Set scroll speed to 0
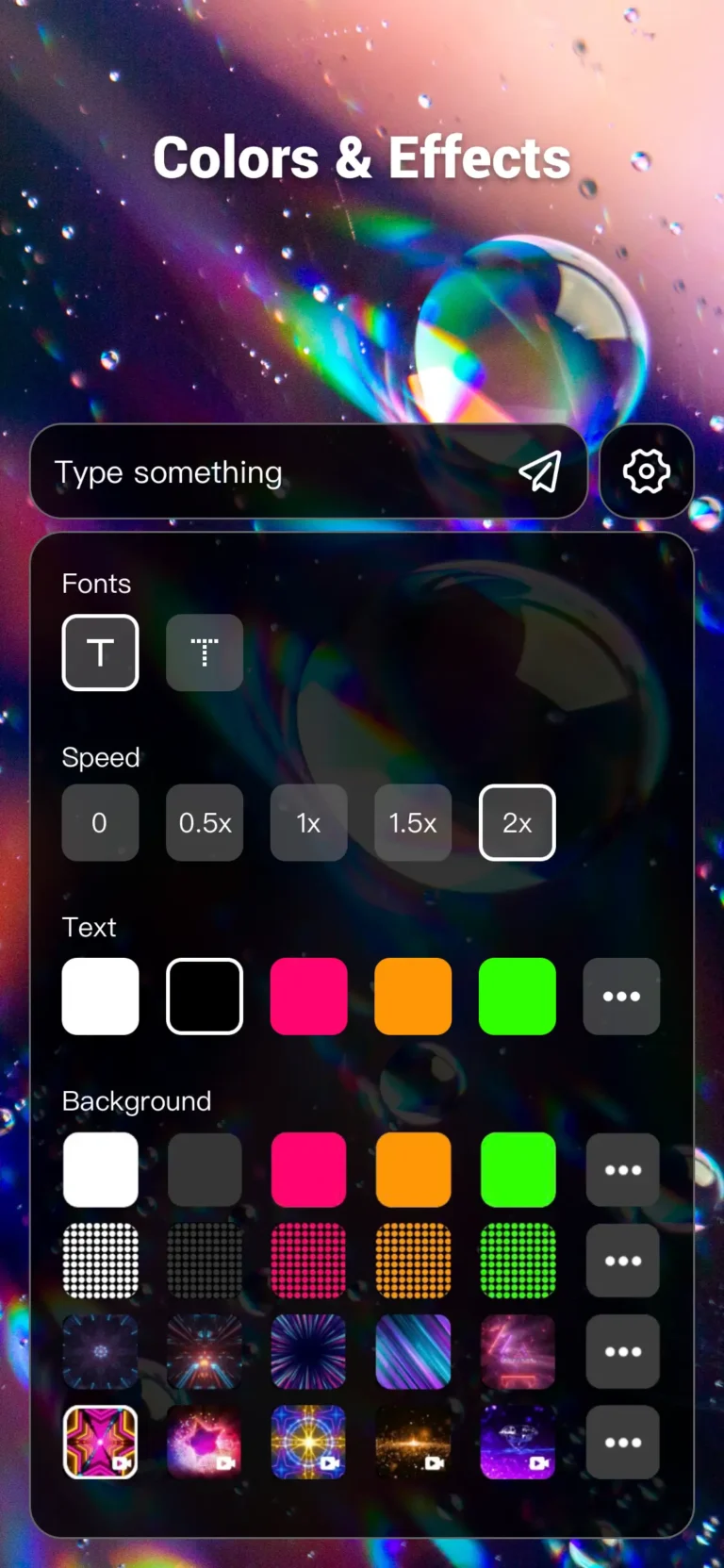This screenshot has width=724, height=1568. click(x=100, y=823)
